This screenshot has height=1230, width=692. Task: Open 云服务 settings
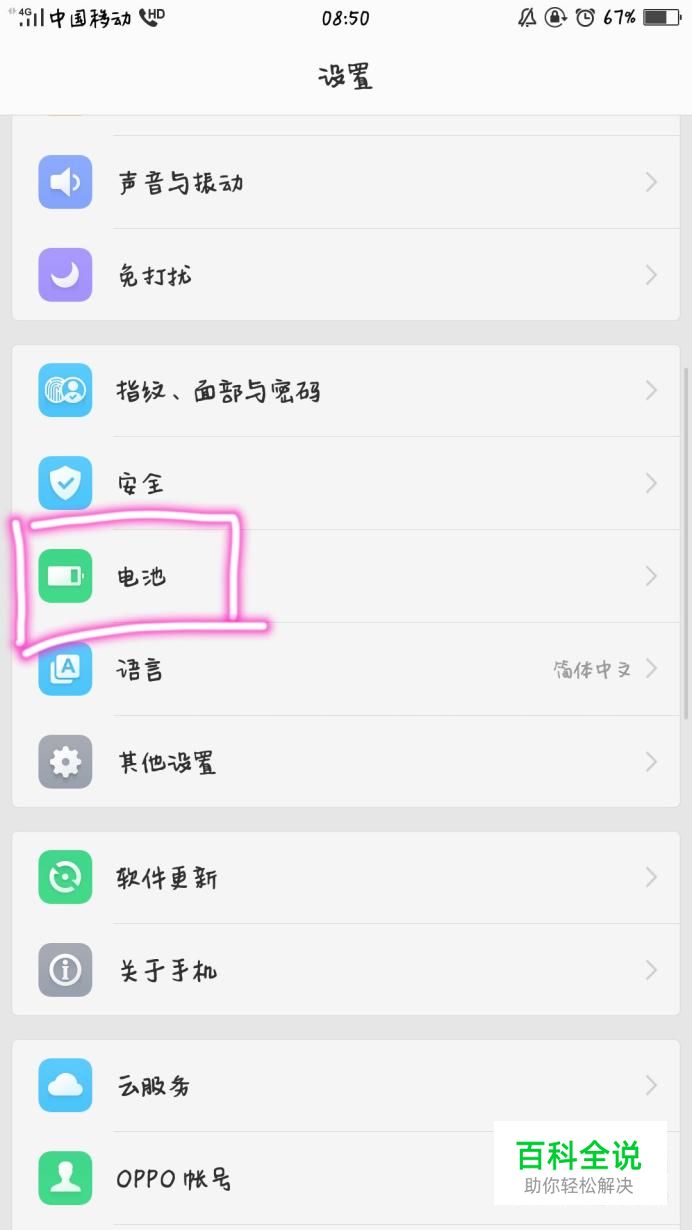[x=346, y=1085]
